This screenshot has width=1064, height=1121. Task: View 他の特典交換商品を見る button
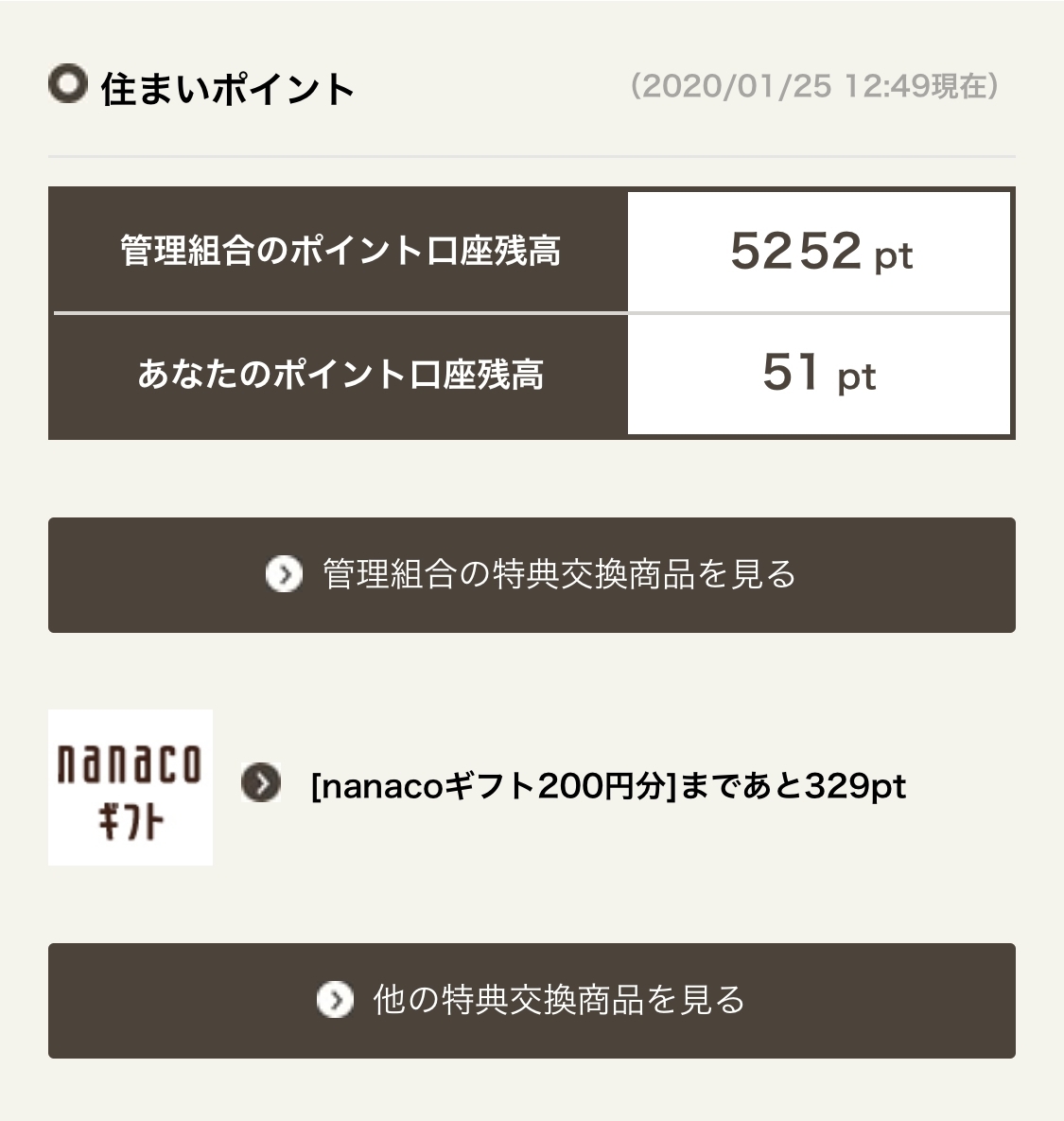[532, 1000]
